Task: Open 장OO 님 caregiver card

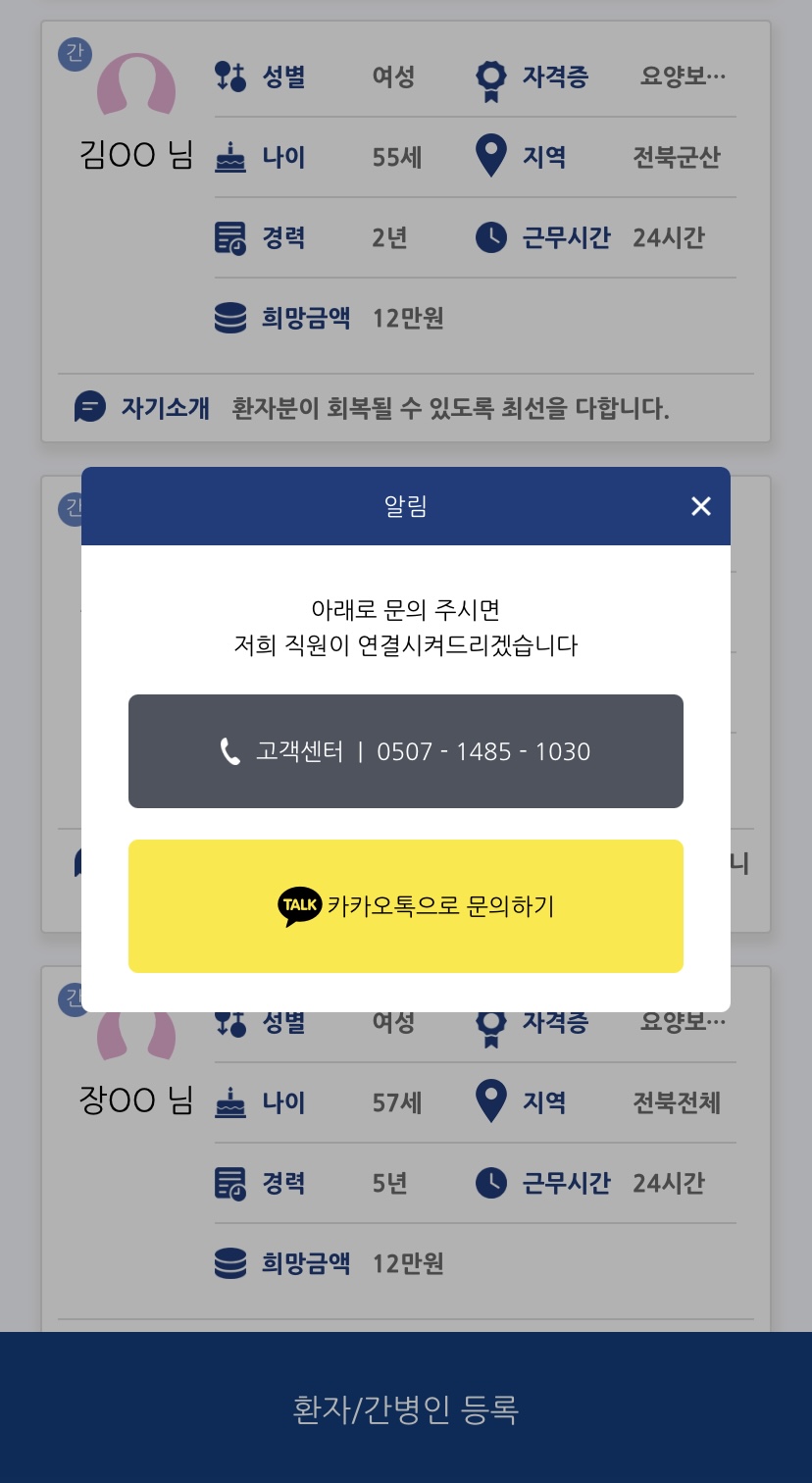Action: coord(136,1100)
